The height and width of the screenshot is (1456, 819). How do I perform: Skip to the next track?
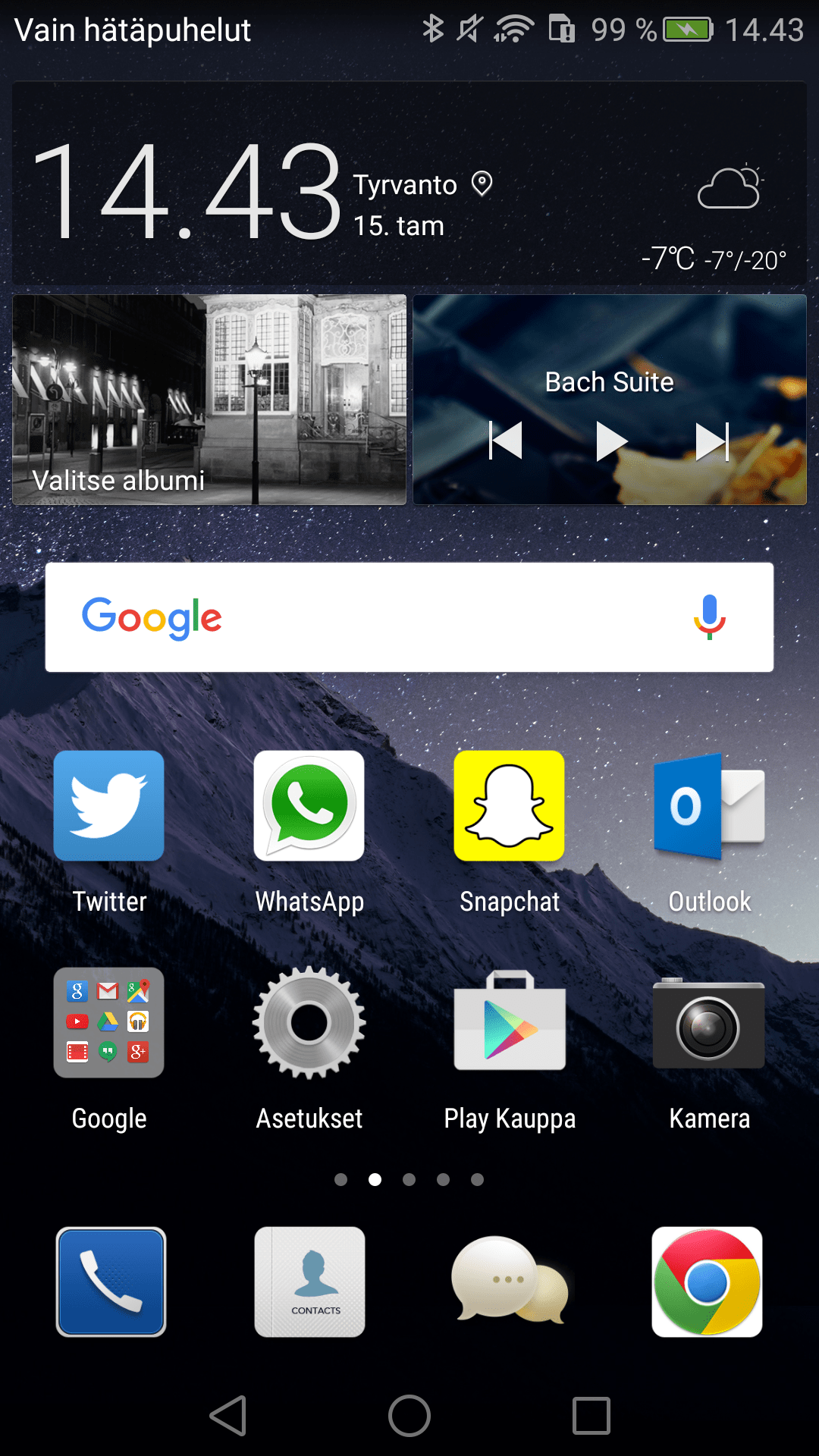pyautogui.click(x=712, y=441)
